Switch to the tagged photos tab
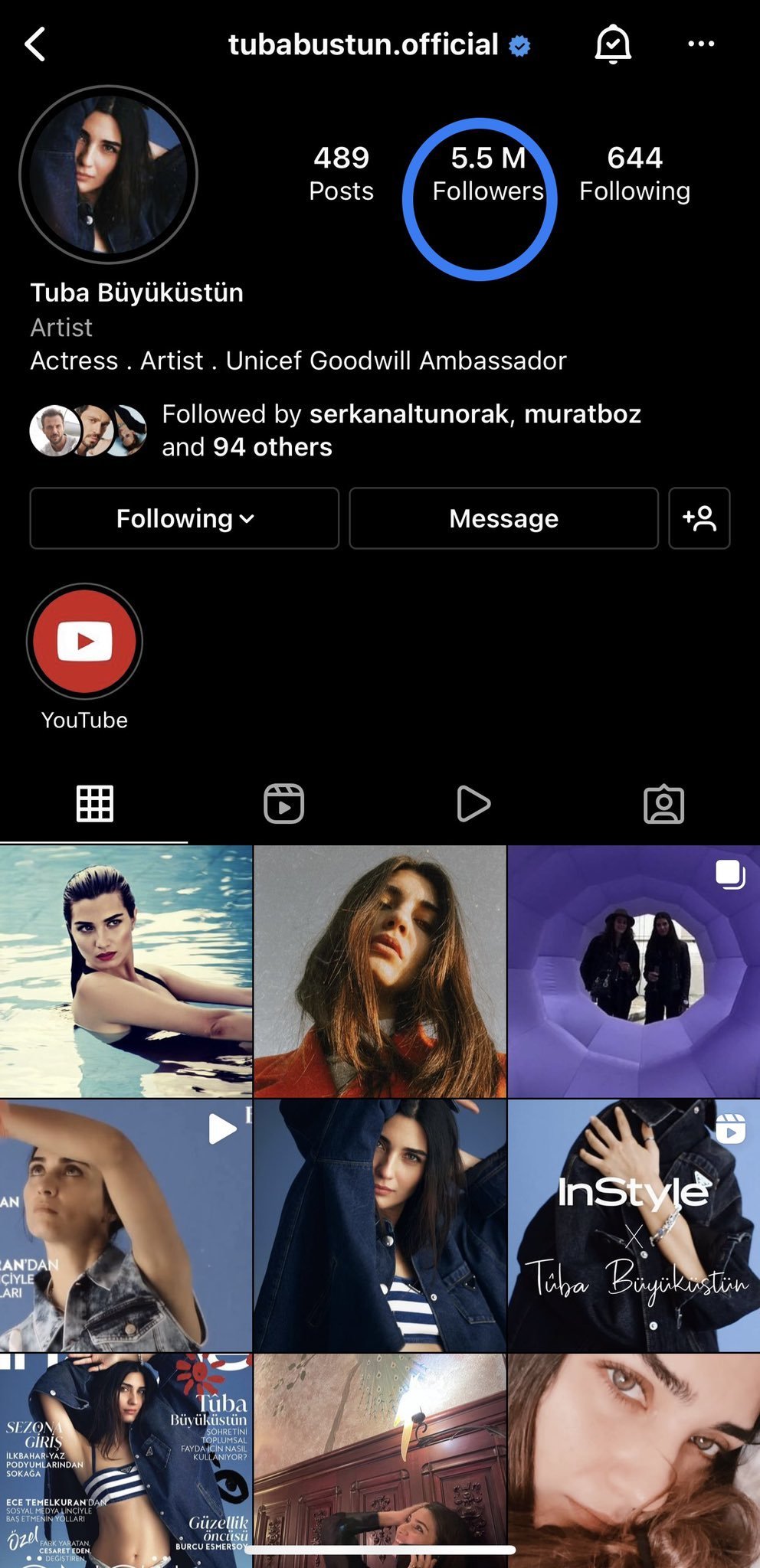This screenshot has width=760, height=1568. [x=663, y=804]
